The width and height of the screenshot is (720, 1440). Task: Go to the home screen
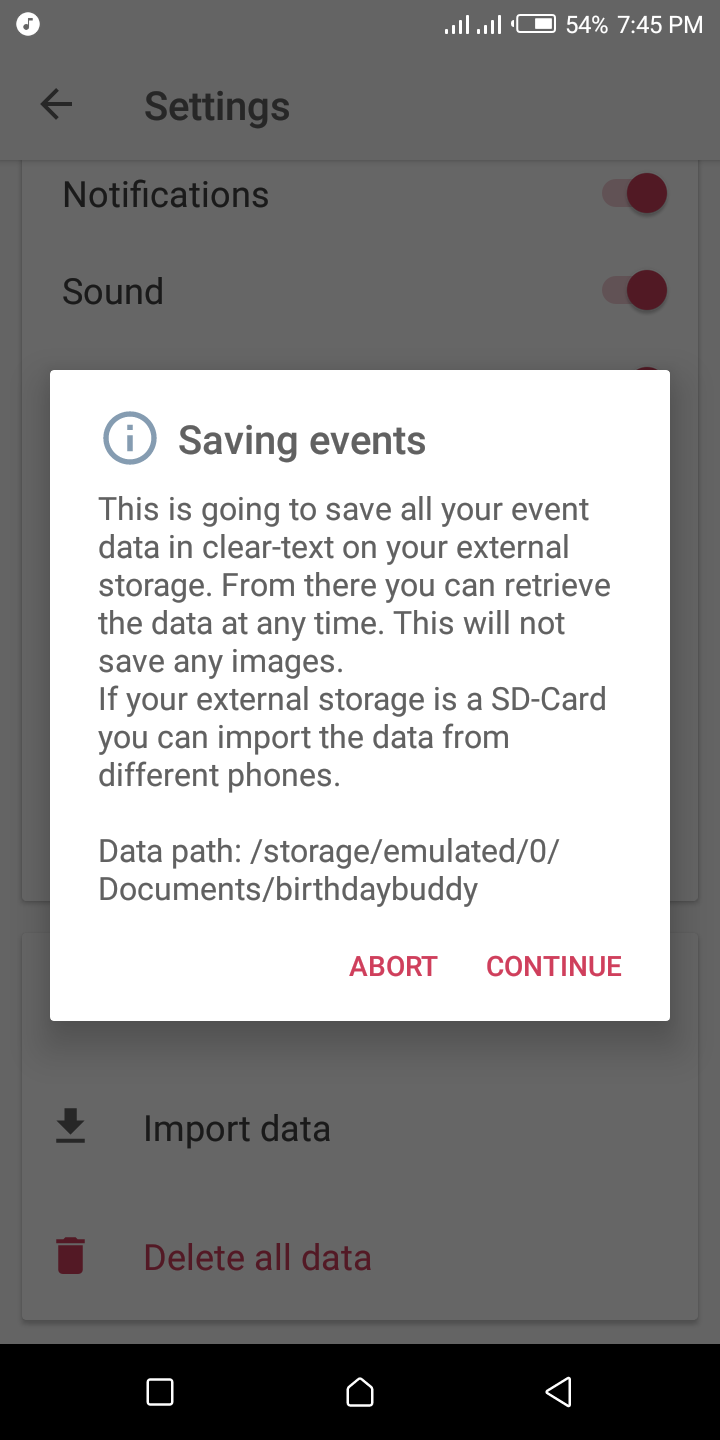click(360, 1392)
